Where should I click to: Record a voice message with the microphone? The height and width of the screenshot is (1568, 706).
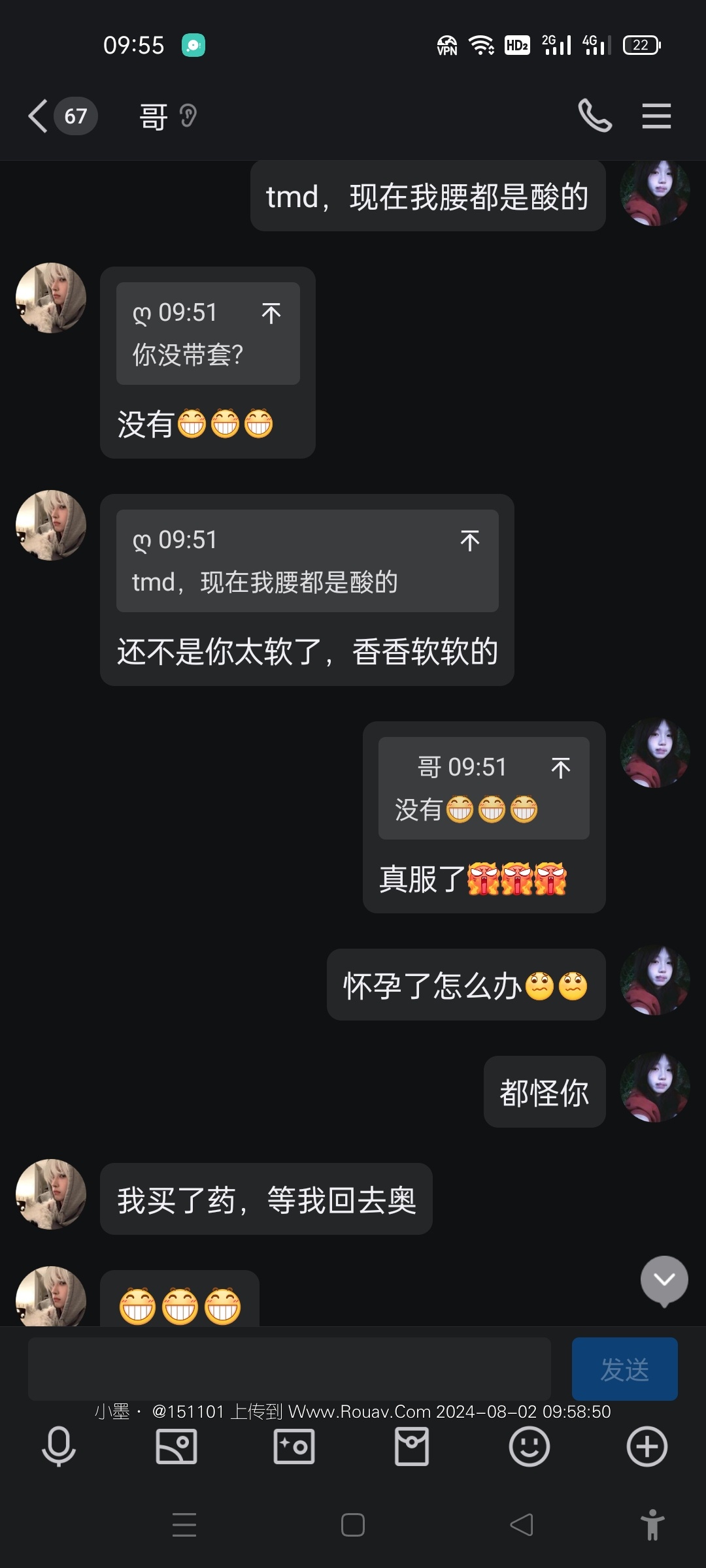(59, 1446)
